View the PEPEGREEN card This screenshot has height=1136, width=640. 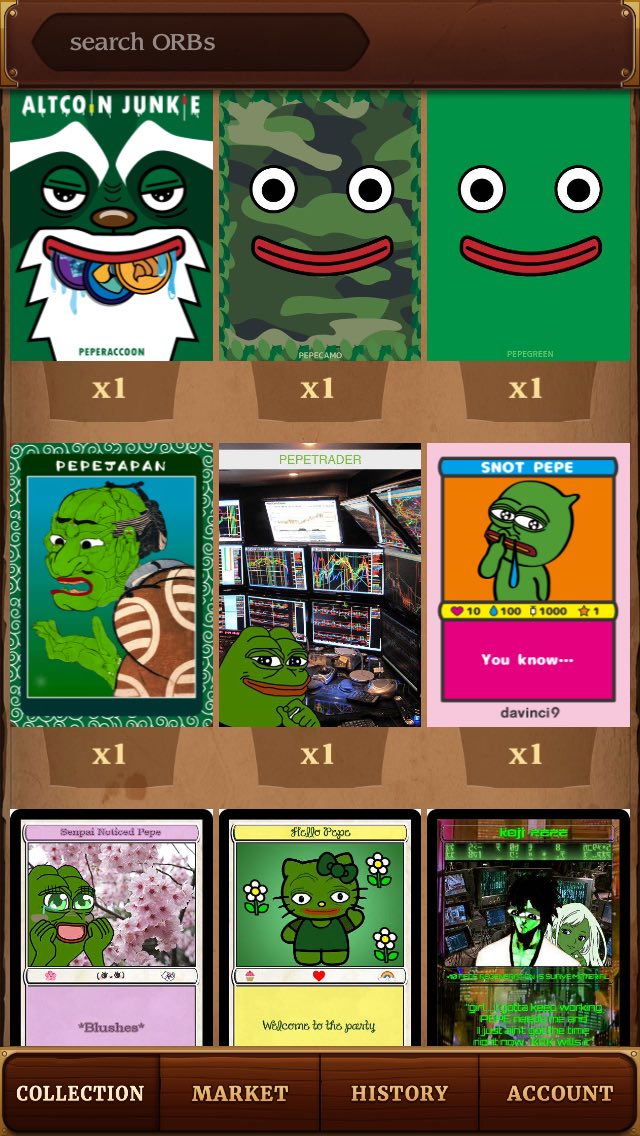(528, 225)
